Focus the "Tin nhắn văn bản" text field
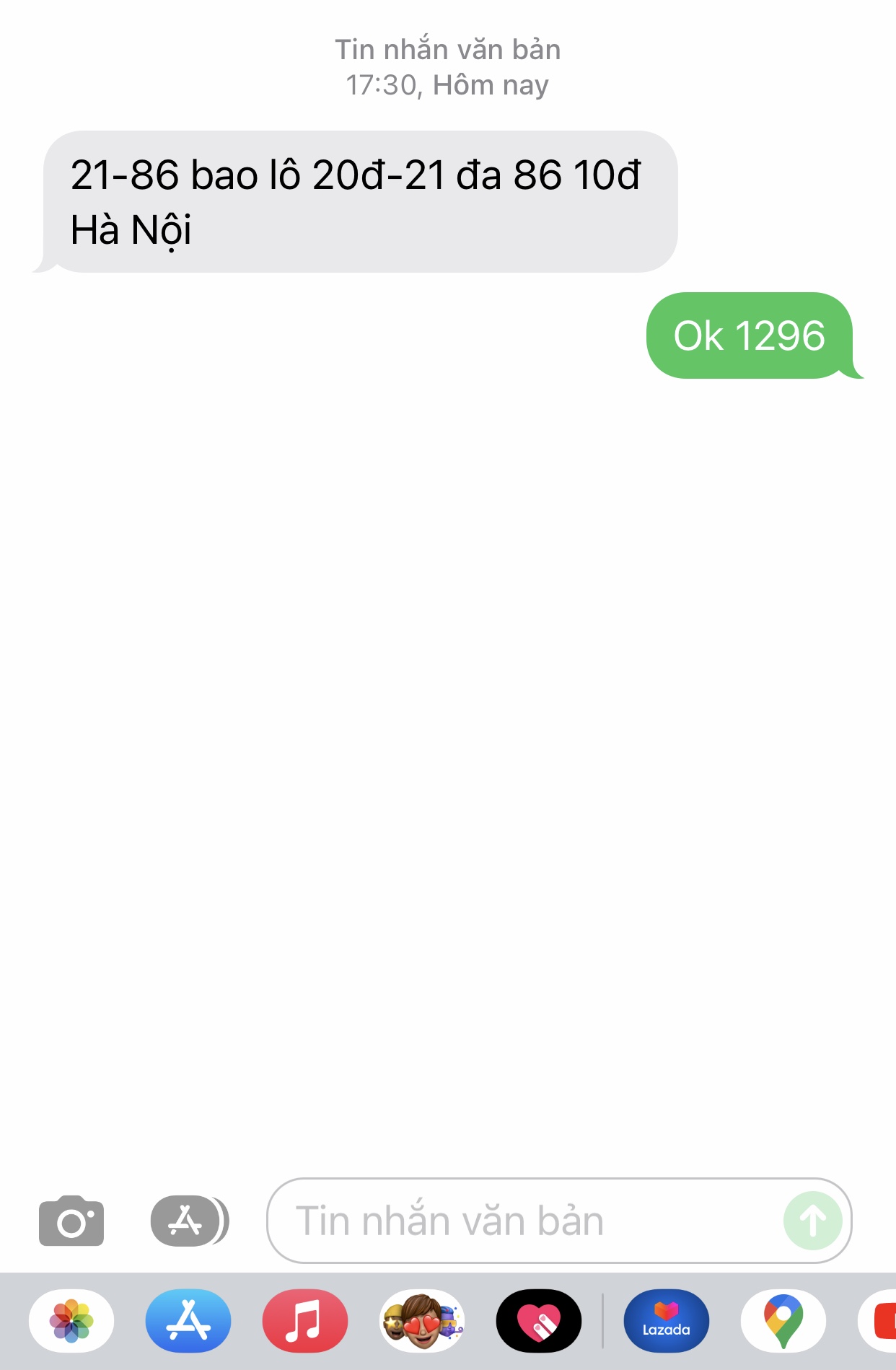This screenshot has height=1370, width=896. [x=519, y=1221]
